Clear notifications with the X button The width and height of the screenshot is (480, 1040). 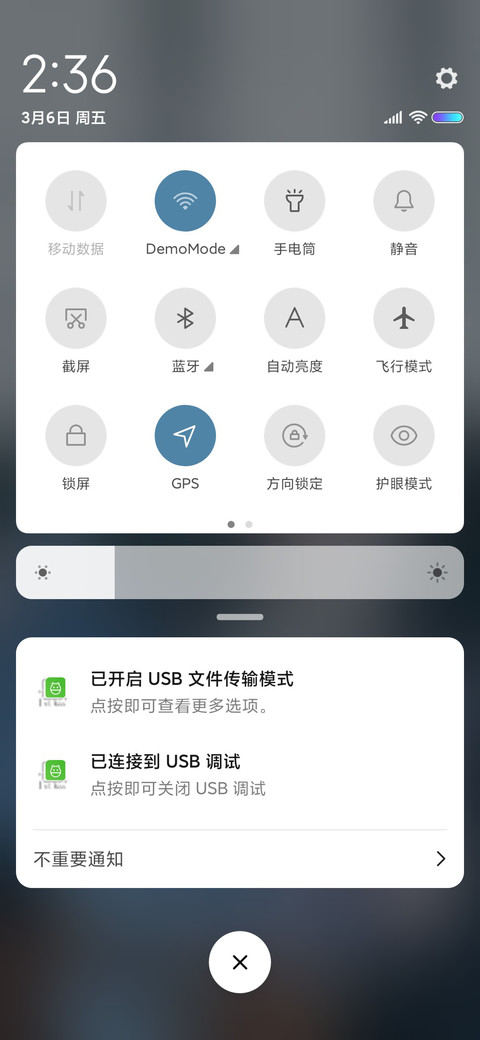tap(240, 962)
